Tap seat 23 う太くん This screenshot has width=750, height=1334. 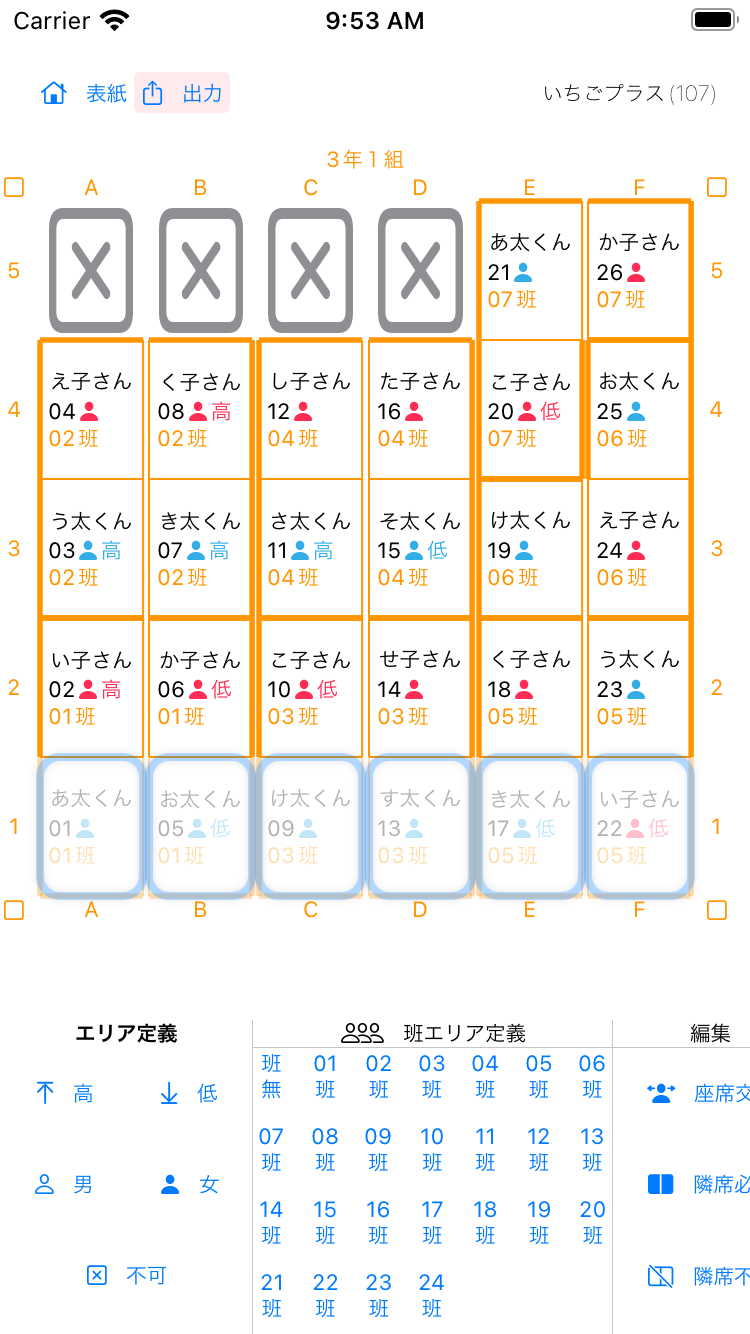pos(639,688)
